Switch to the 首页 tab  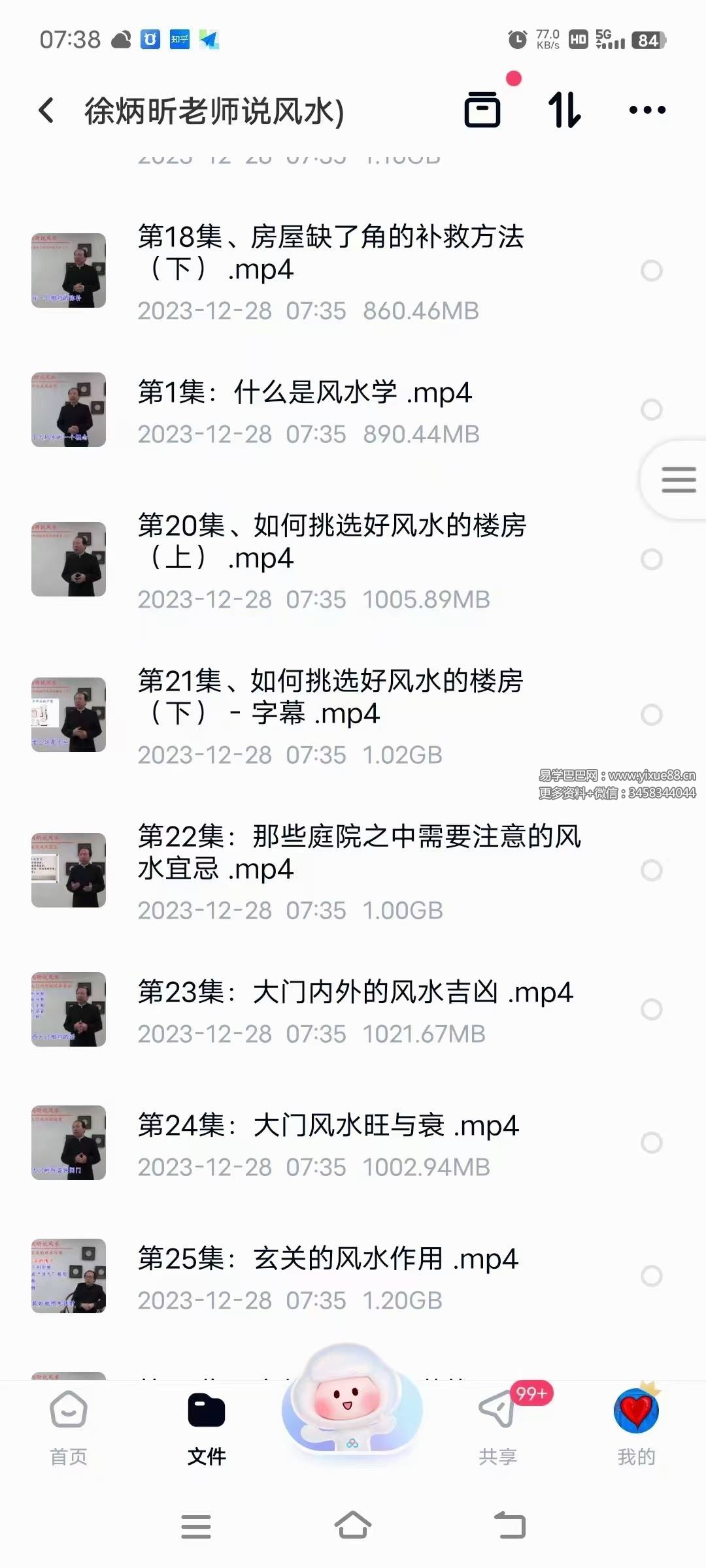(69, 1427)
